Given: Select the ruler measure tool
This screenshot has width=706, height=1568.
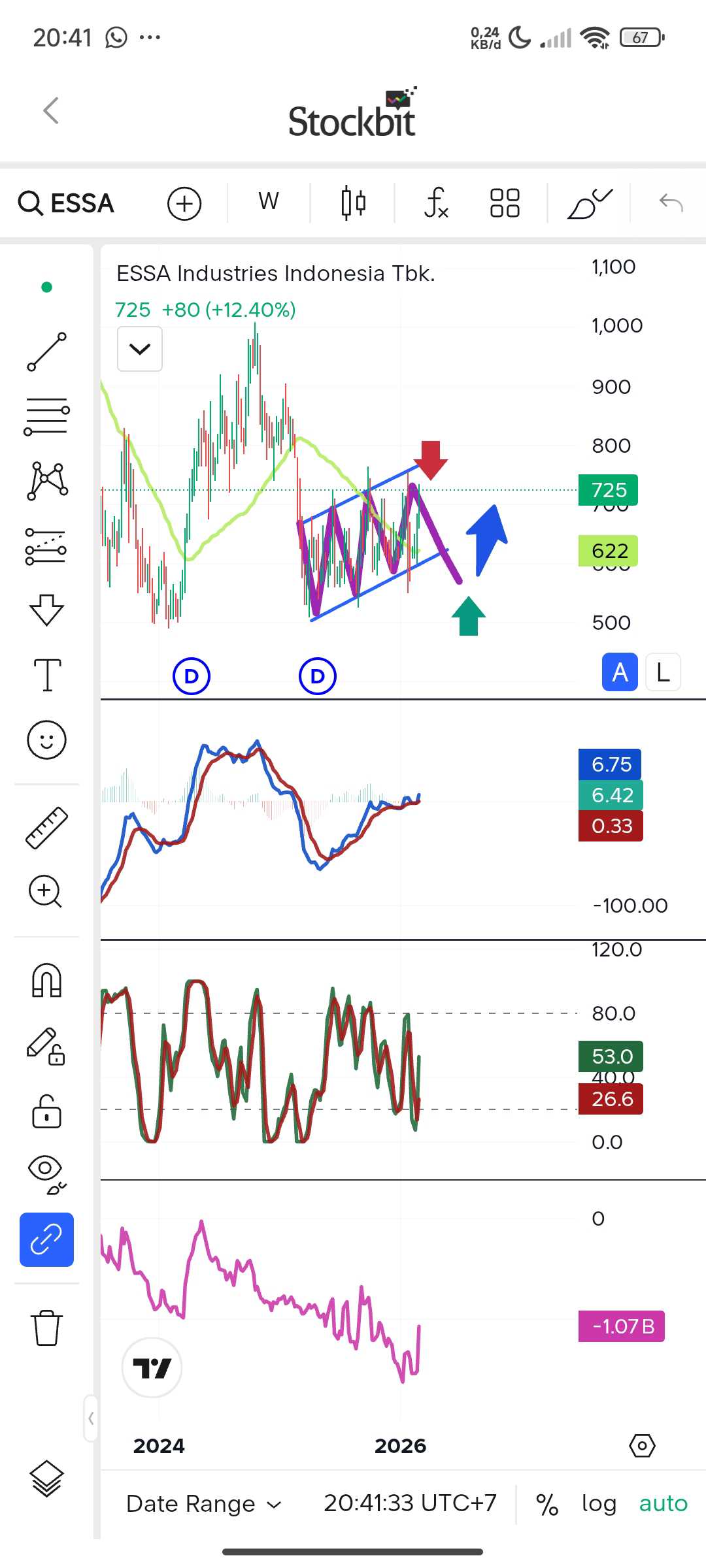Looking at the screenshot, I should [46, 828].
